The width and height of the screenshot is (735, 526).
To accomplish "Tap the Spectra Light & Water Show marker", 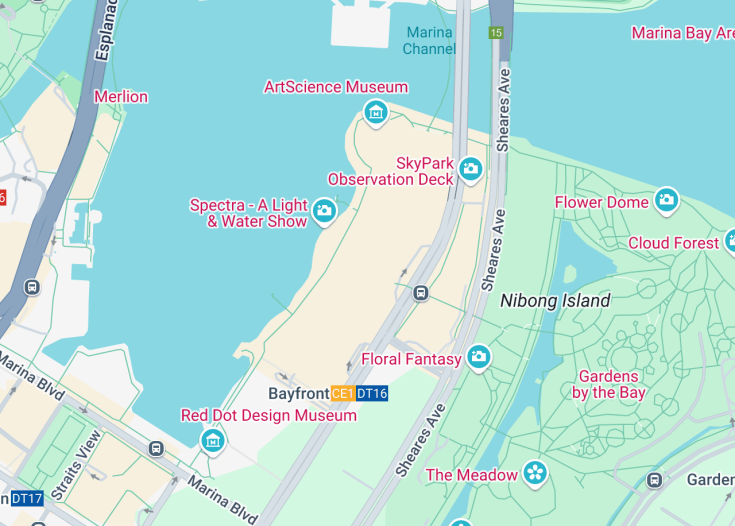I will (324, 210).
